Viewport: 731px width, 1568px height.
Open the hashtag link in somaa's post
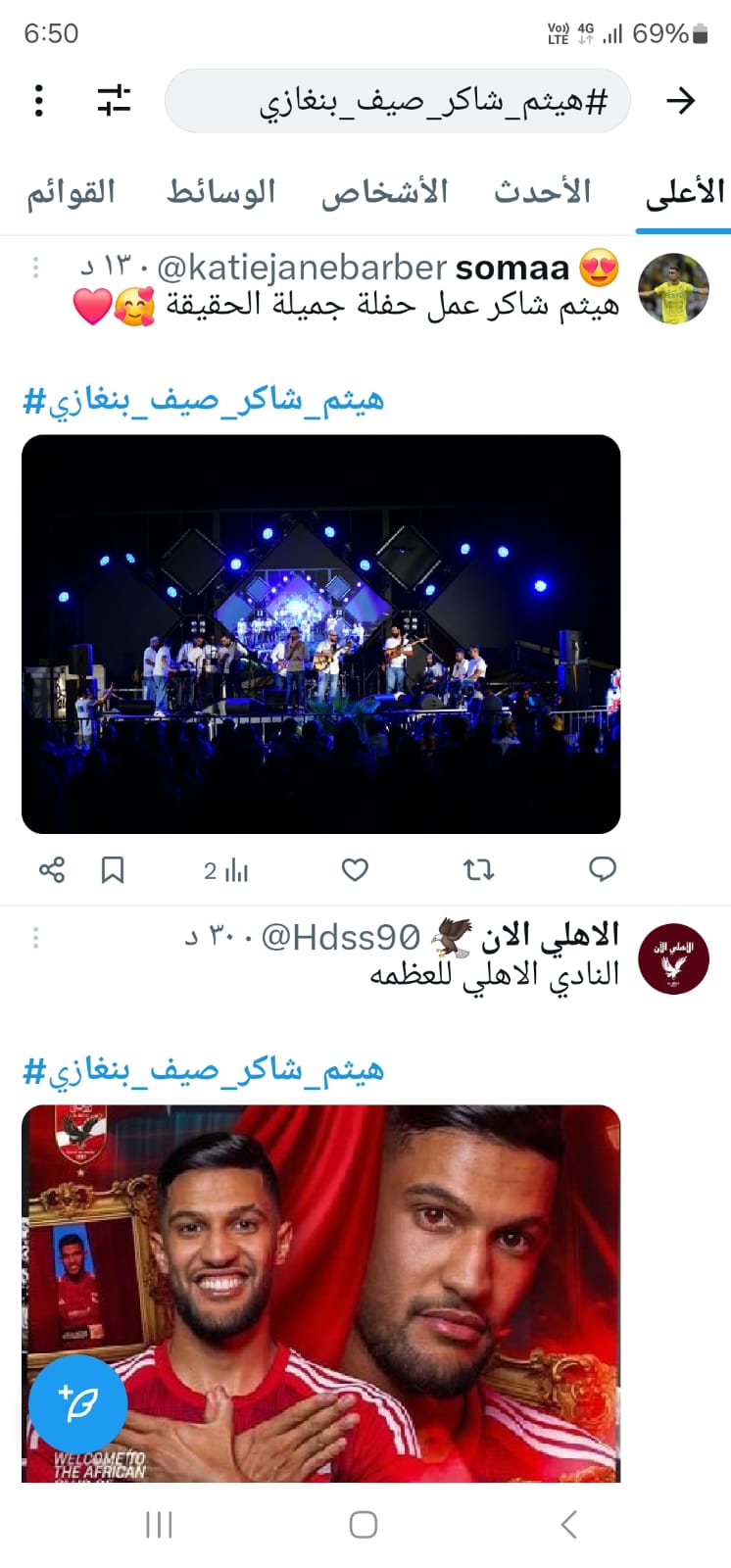click(203, 400)
